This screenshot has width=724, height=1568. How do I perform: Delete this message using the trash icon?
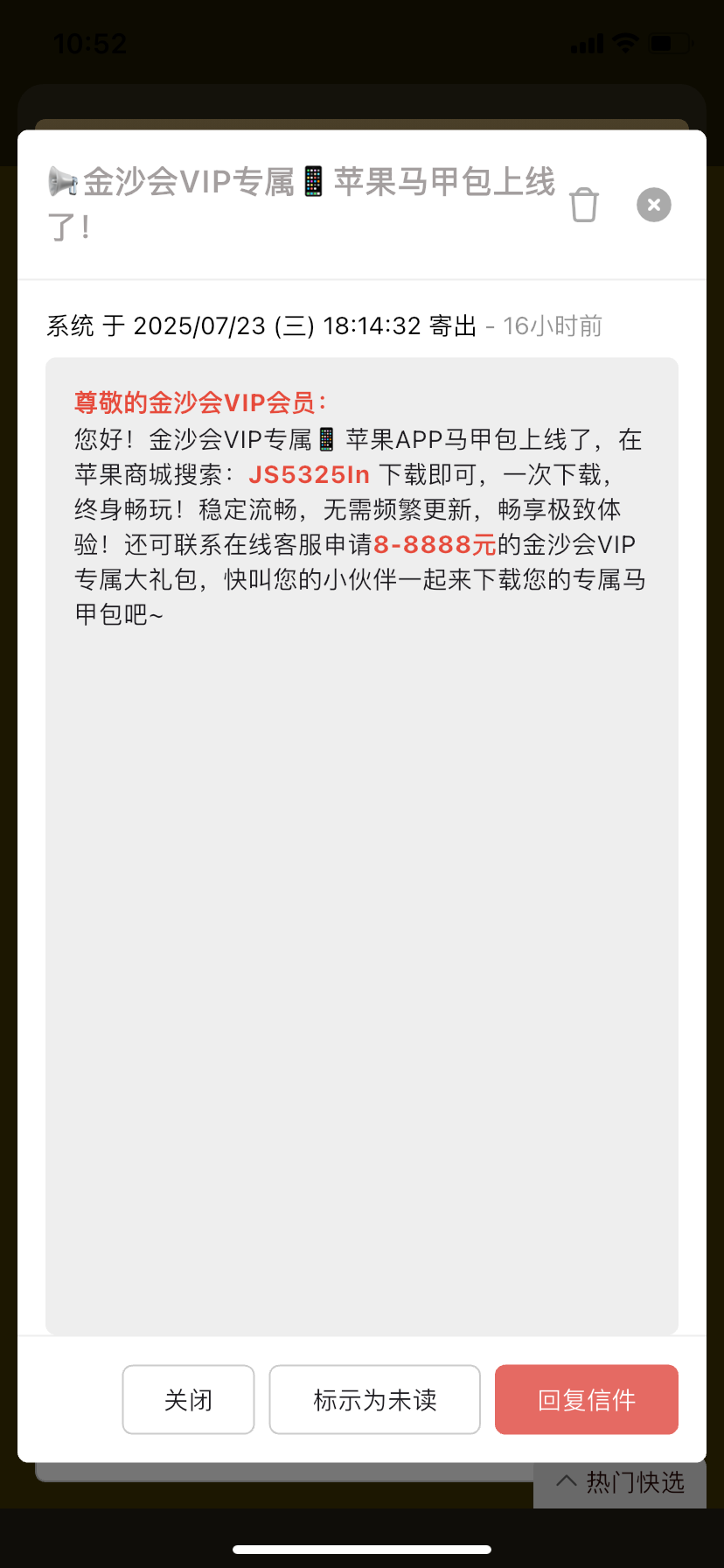584,205
